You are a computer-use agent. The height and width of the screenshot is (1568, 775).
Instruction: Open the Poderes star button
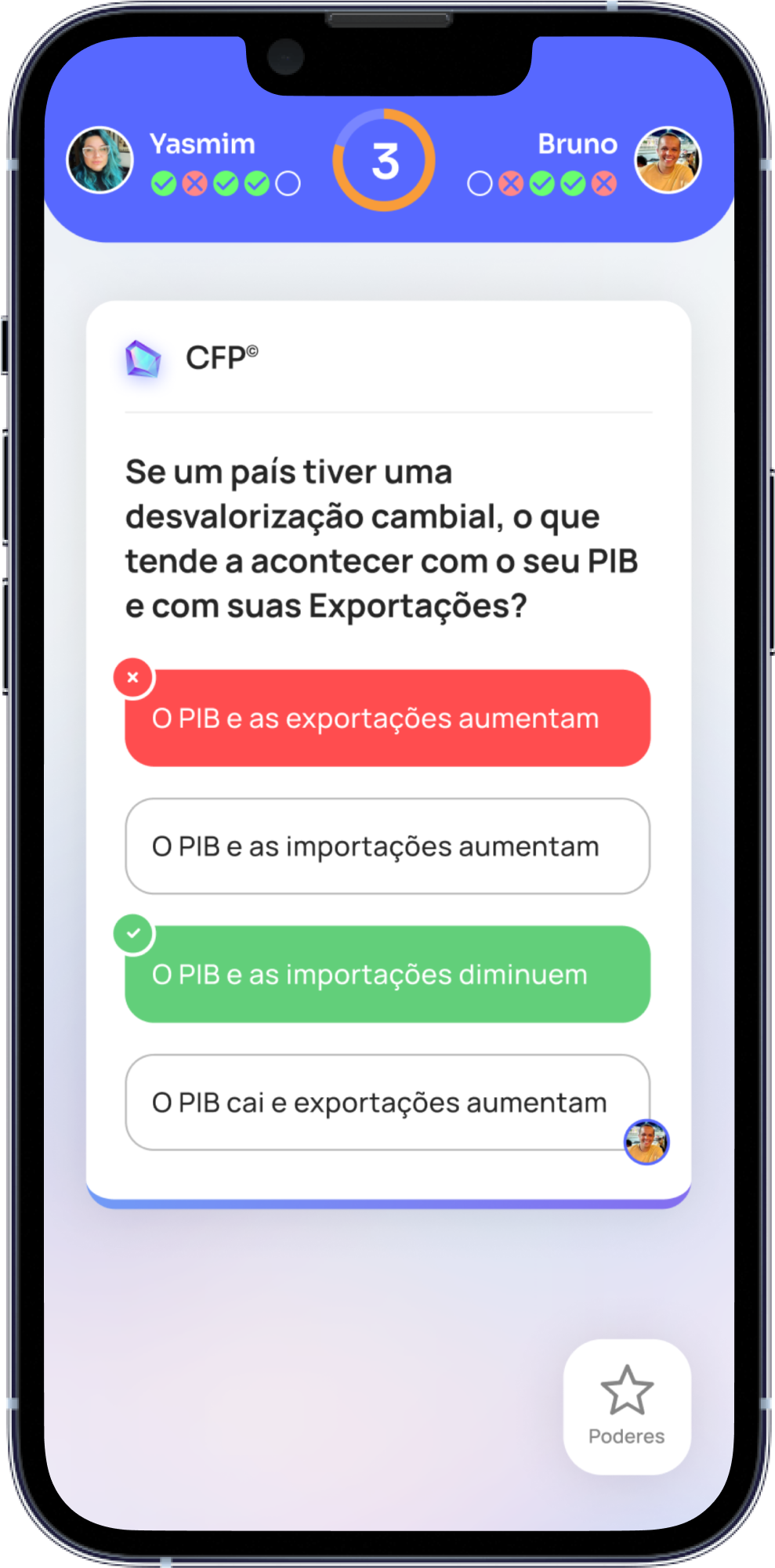pyautogui.click(x=627, y=1407)
